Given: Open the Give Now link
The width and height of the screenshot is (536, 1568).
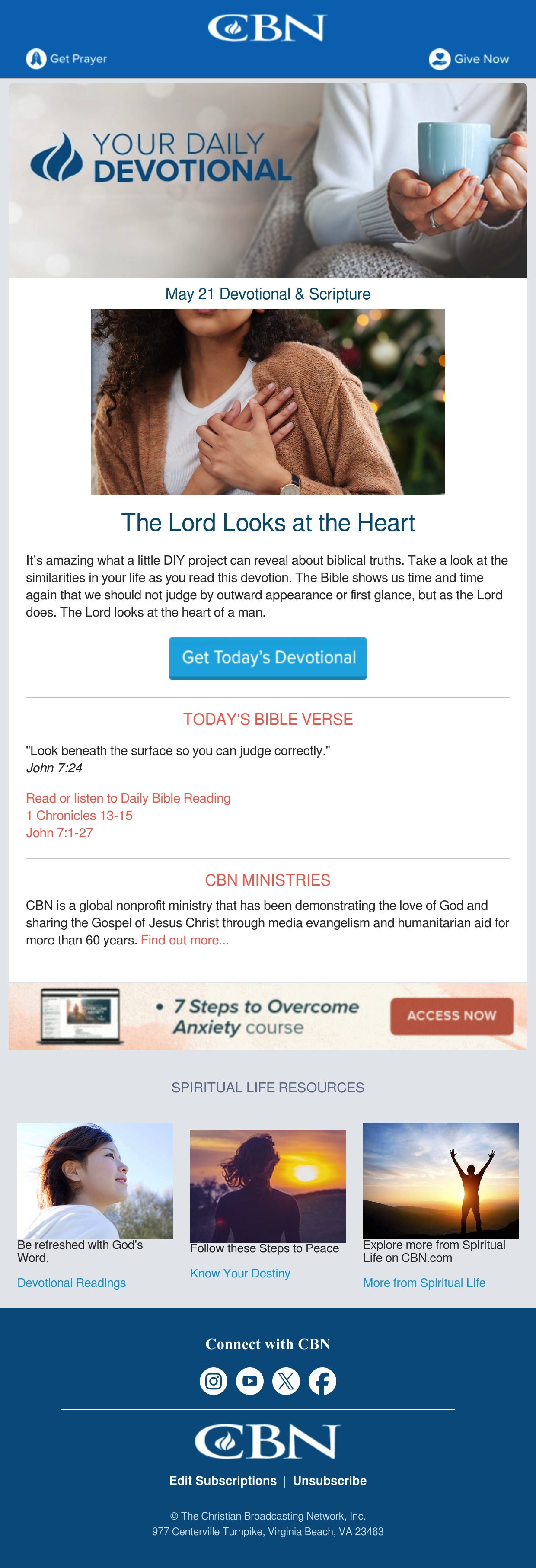Looking at the screenshot, I should [469, 59].
